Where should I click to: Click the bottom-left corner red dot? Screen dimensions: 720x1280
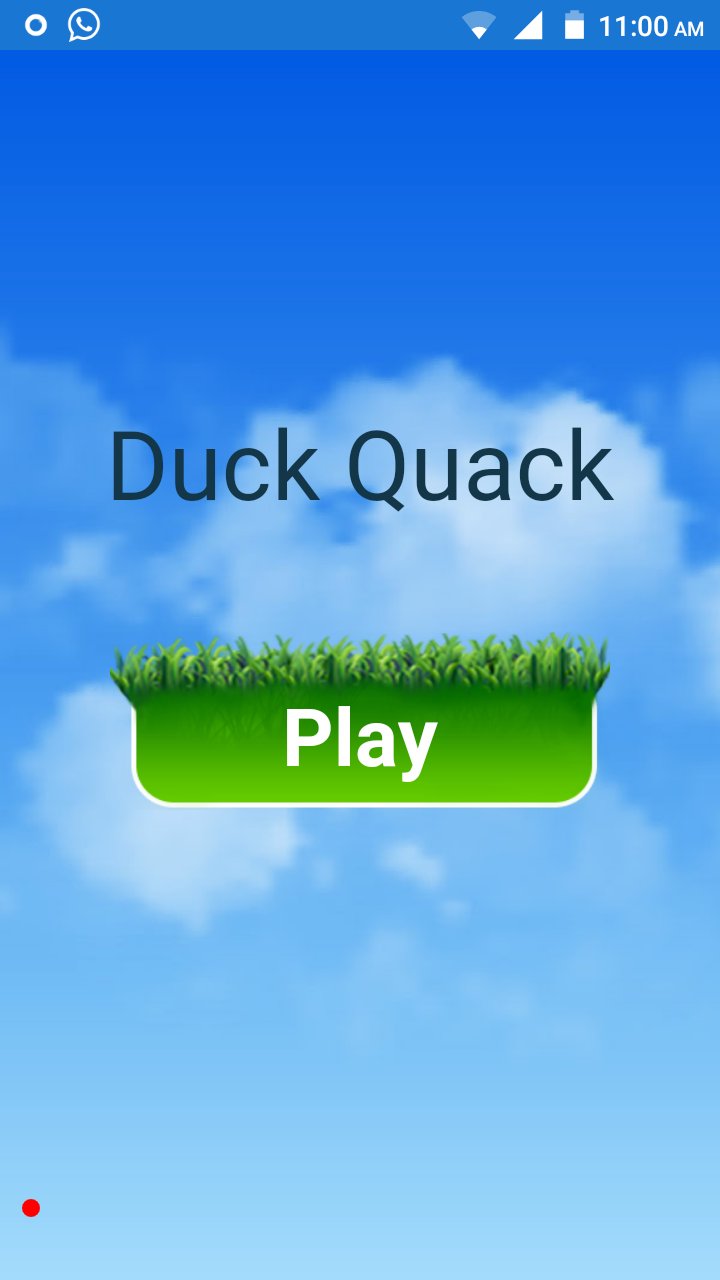click(x=31, y=1207)
